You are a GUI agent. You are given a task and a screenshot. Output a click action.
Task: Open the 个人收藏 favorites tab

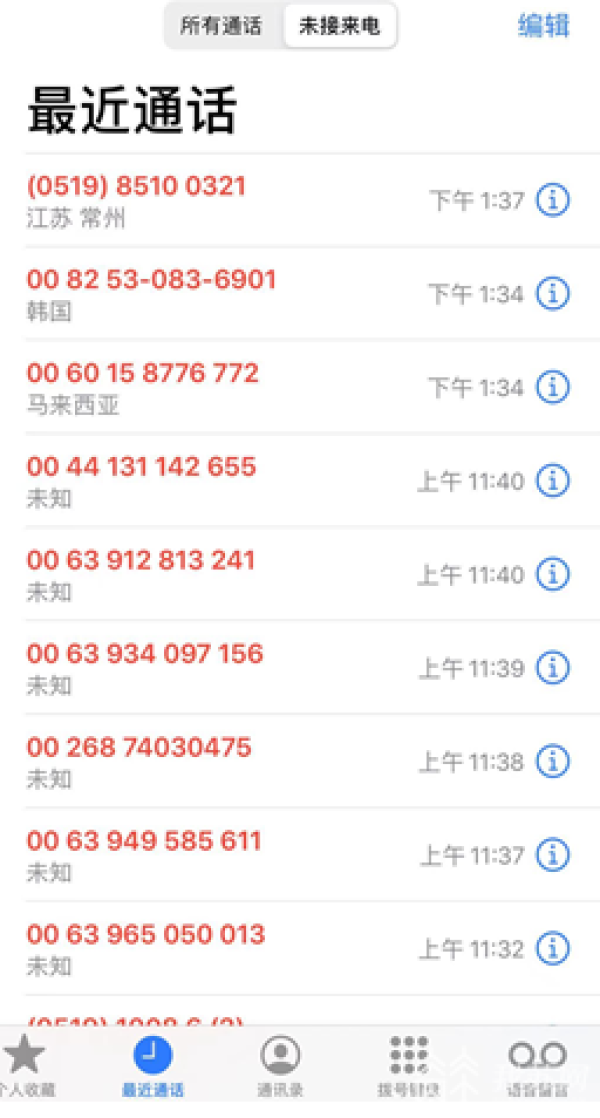[26, 1066]
